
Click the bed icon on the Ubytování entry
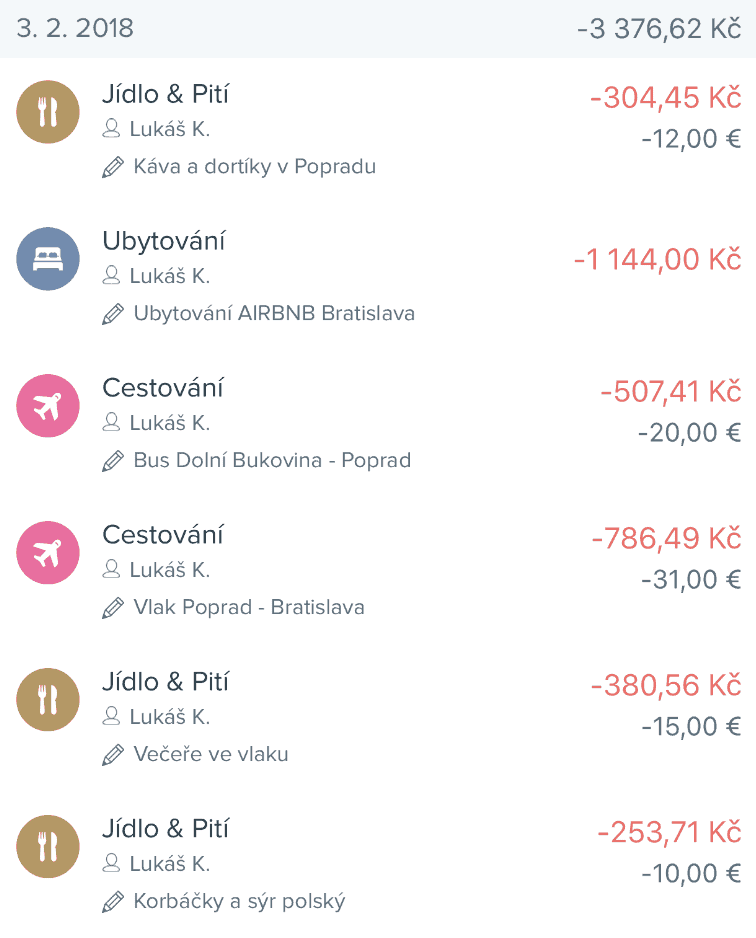pyautogui.click(x=47, y=259)
